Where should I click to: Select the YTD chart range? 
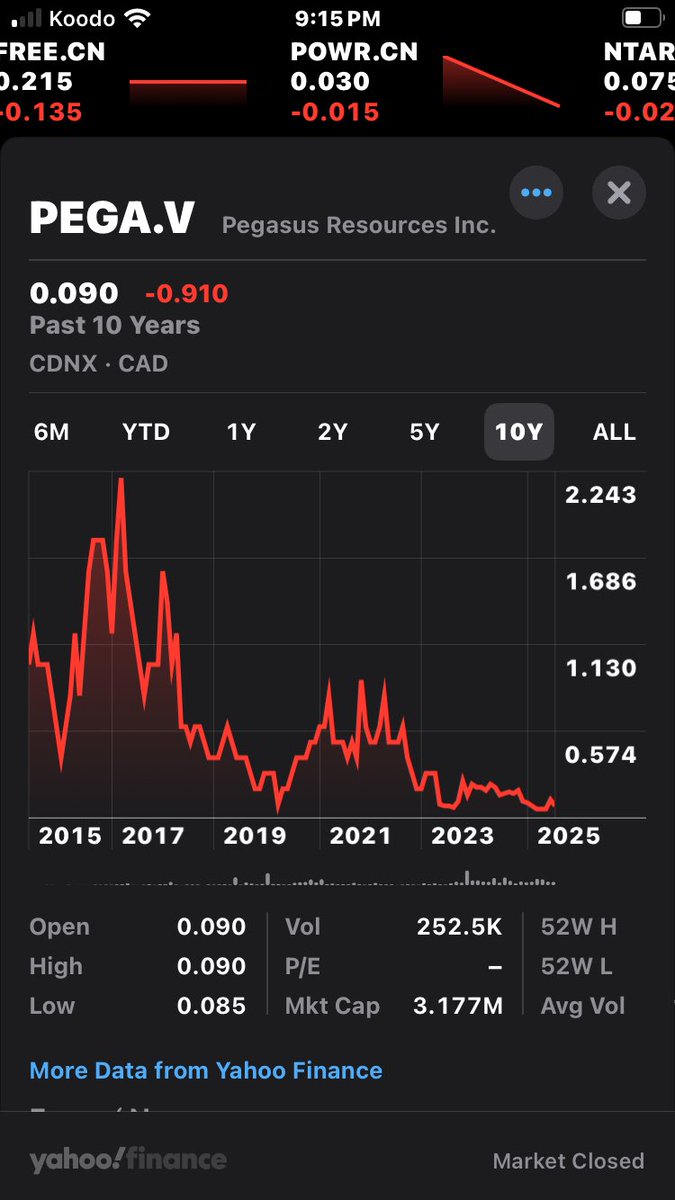coord(146,432)
